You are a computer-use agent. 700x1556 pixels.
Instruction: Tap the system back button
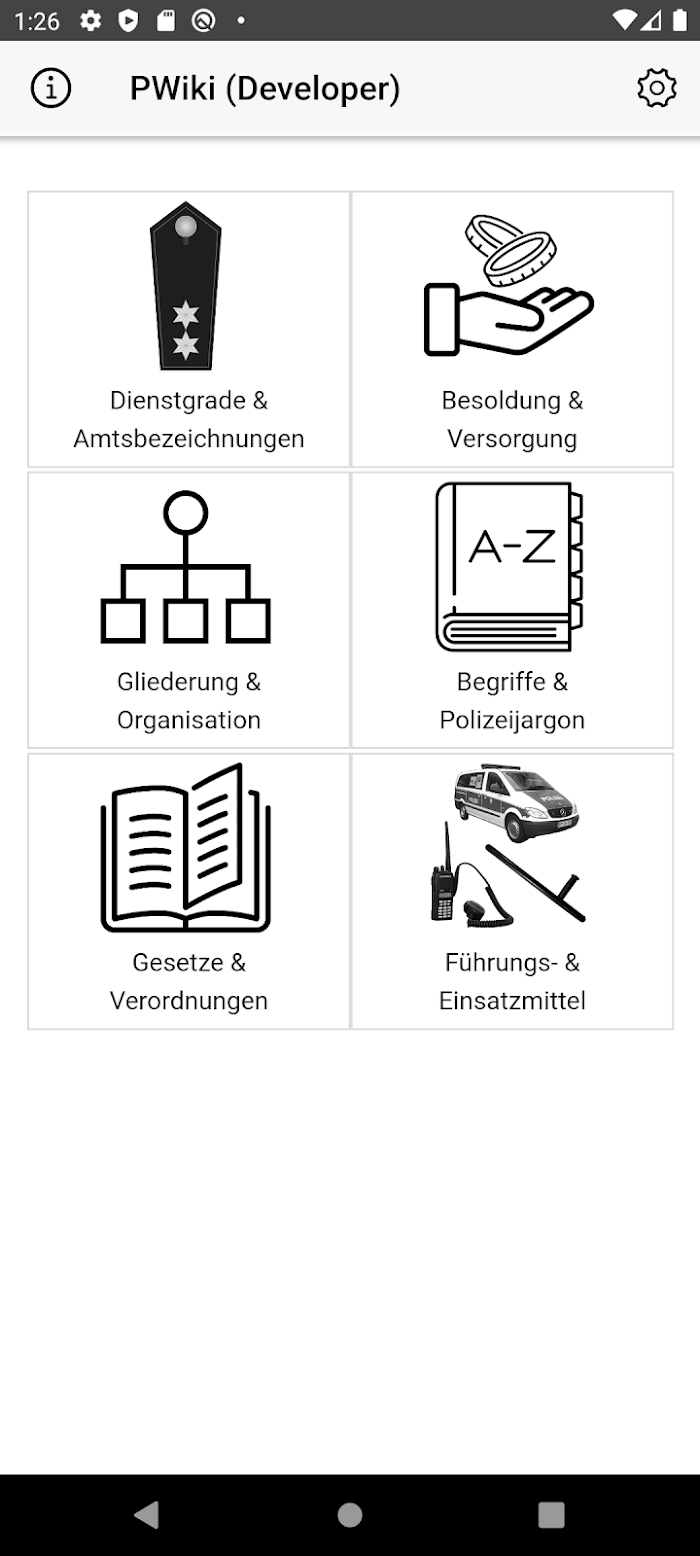147,1515
